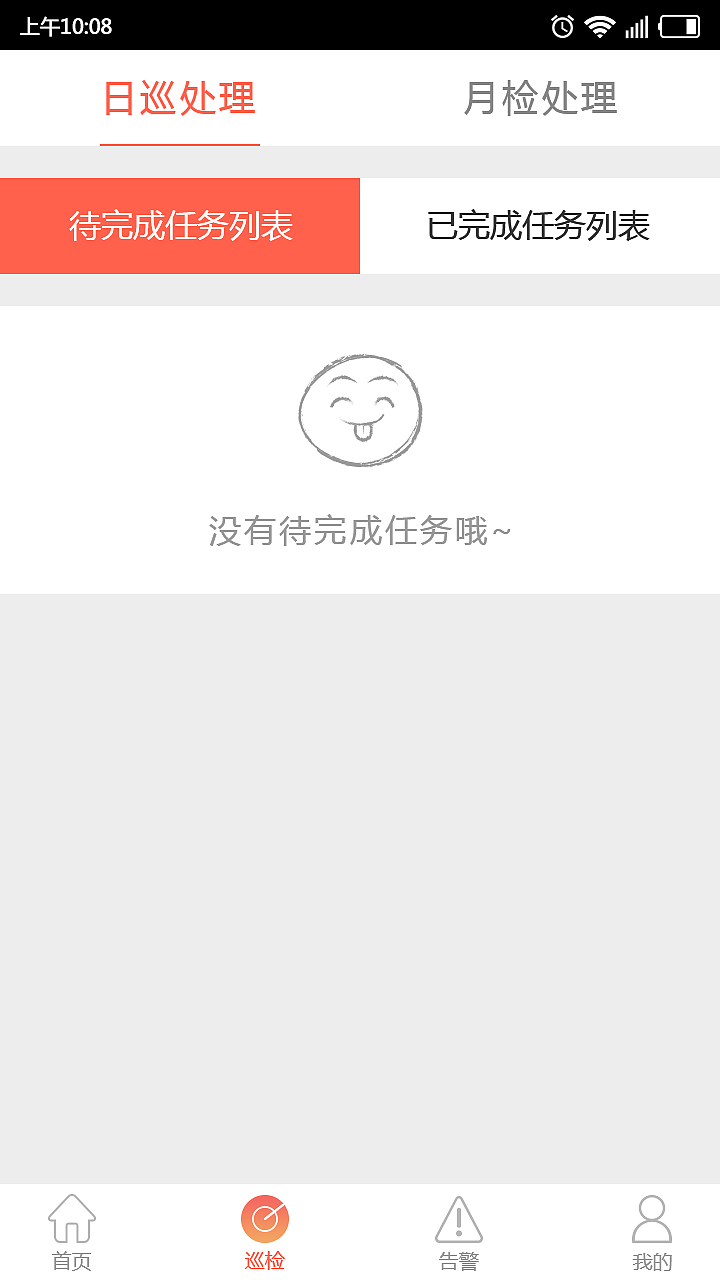
Task: Tap the battery indicator in status bar
Action: point(682,26)
